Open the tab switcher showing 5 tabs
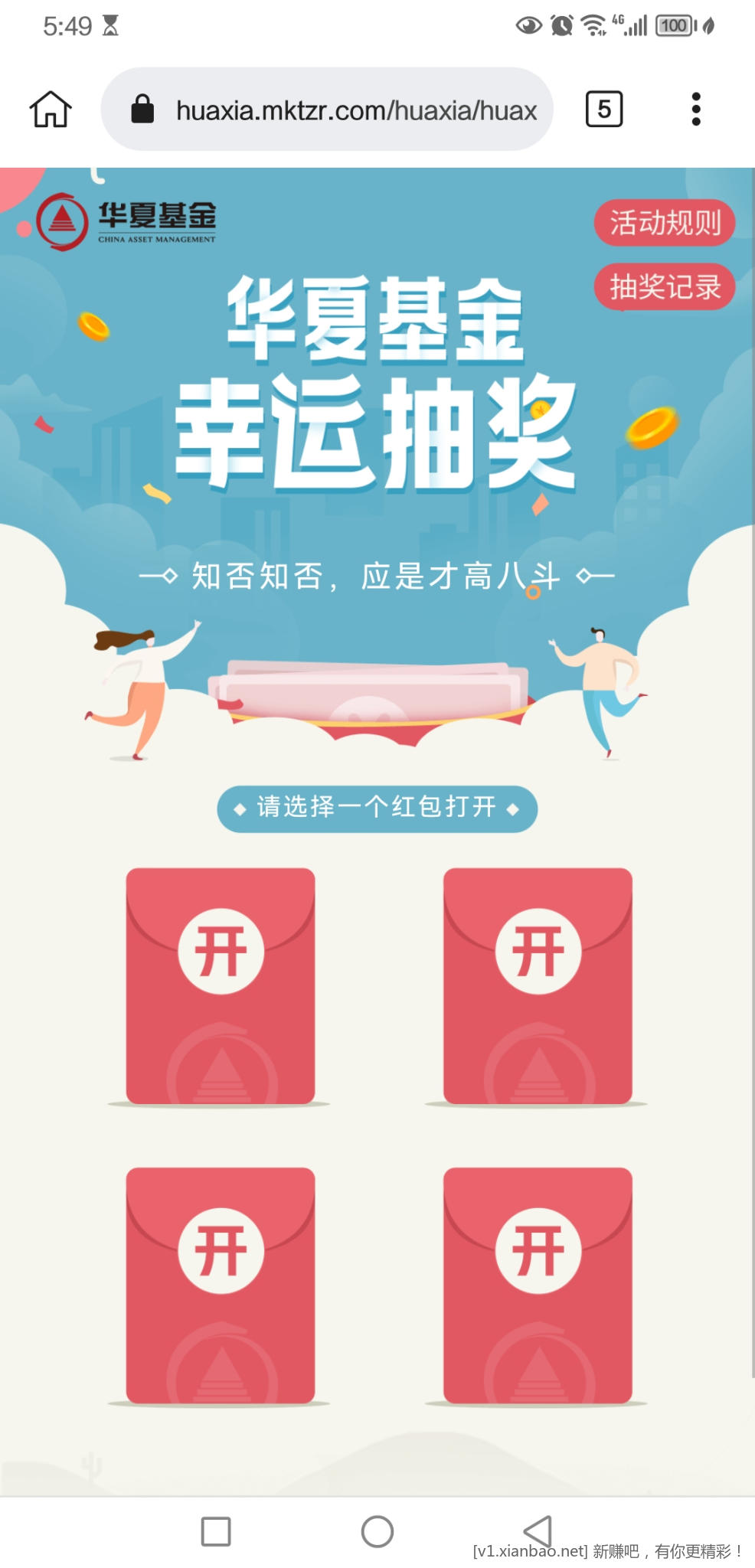This screenshot has width=755, height=1568. 603,109
